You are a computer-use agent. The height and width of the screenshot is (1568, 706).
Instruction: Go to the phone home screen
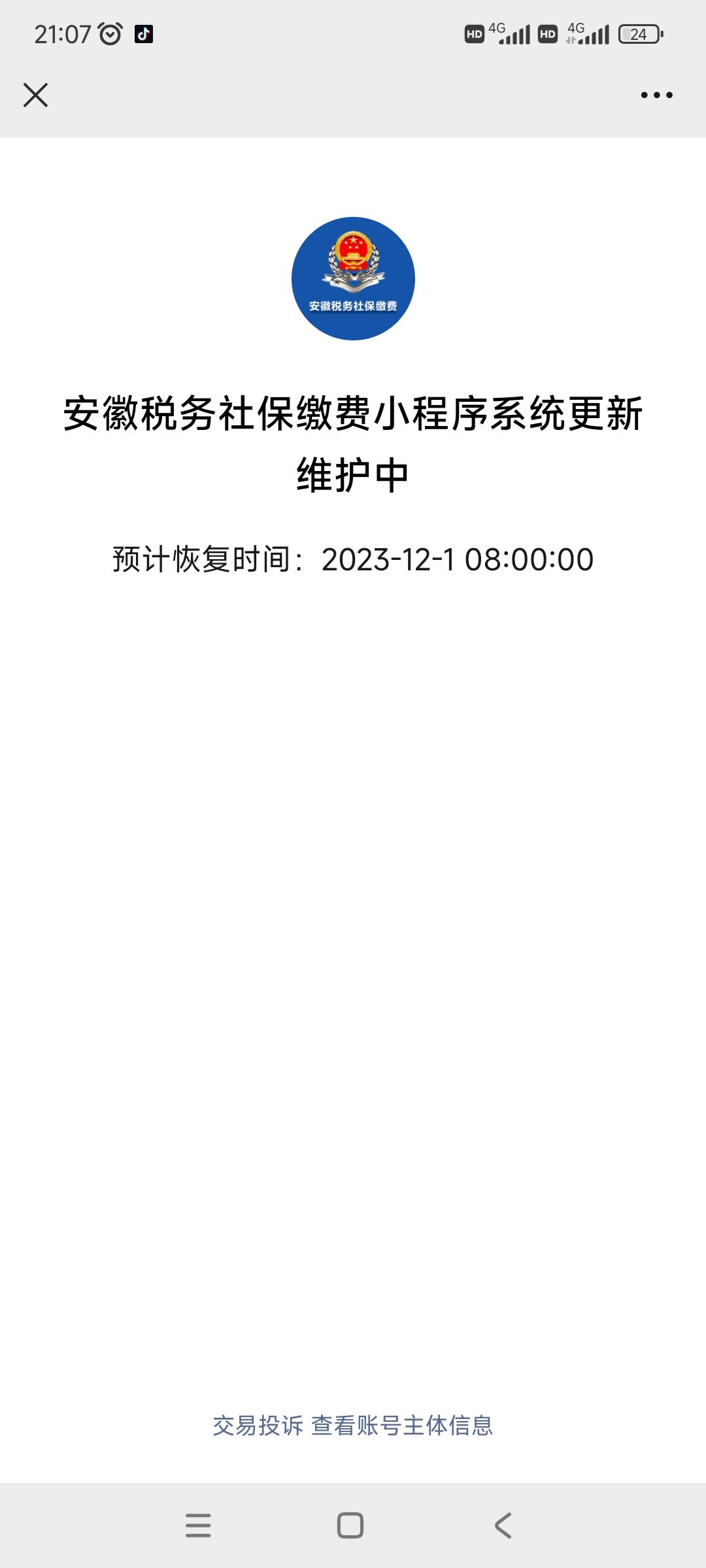(x=350, y=1526)
